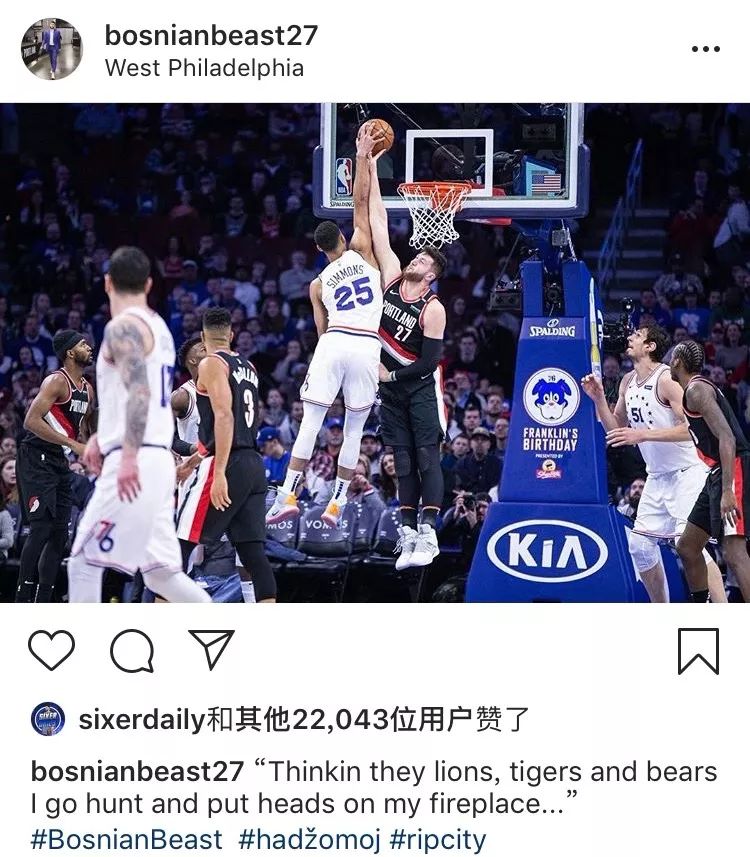Open the #hadžomoj hashtag
Screen dimensions: 750x857
click(309, 839)
